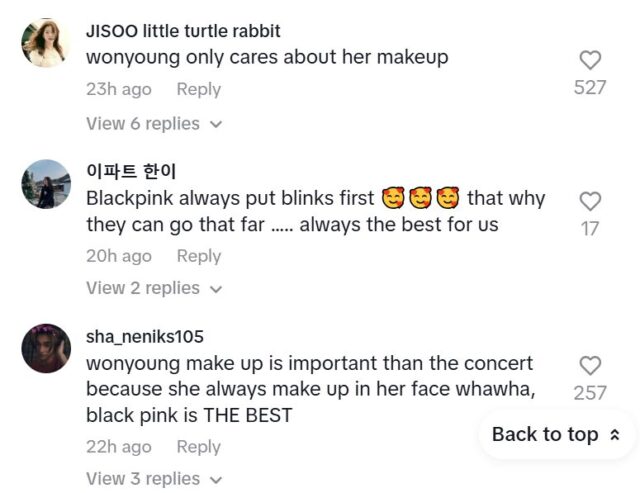640x493 pixels.
Task: Reply to sha_neniks105's comment
Action: pyautogui.click(x=198, y=447)
